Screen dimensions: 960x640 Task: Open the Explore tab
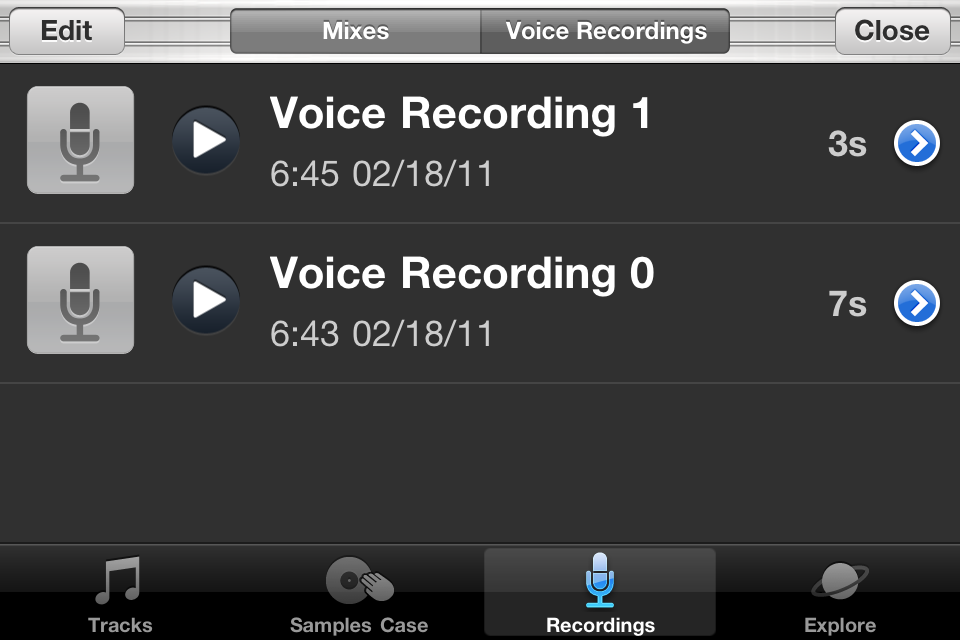(x=839, y=594)
